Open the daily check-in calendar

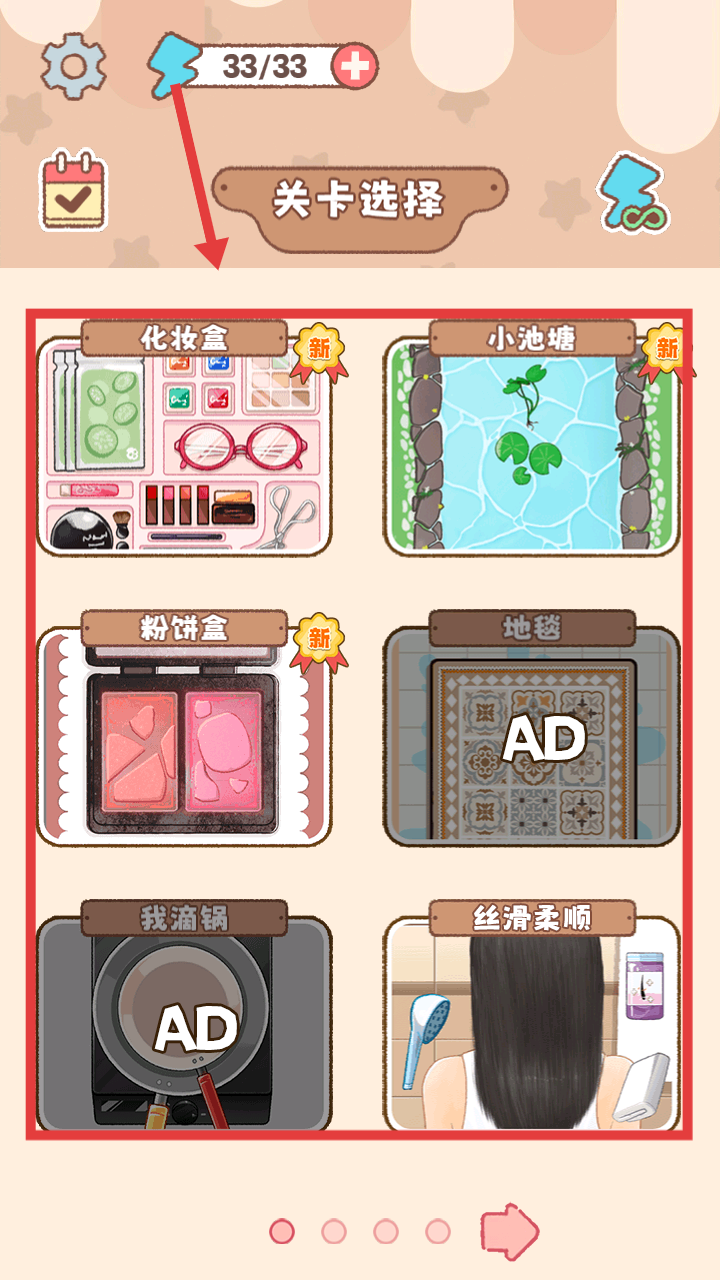[x=73, y=190]
